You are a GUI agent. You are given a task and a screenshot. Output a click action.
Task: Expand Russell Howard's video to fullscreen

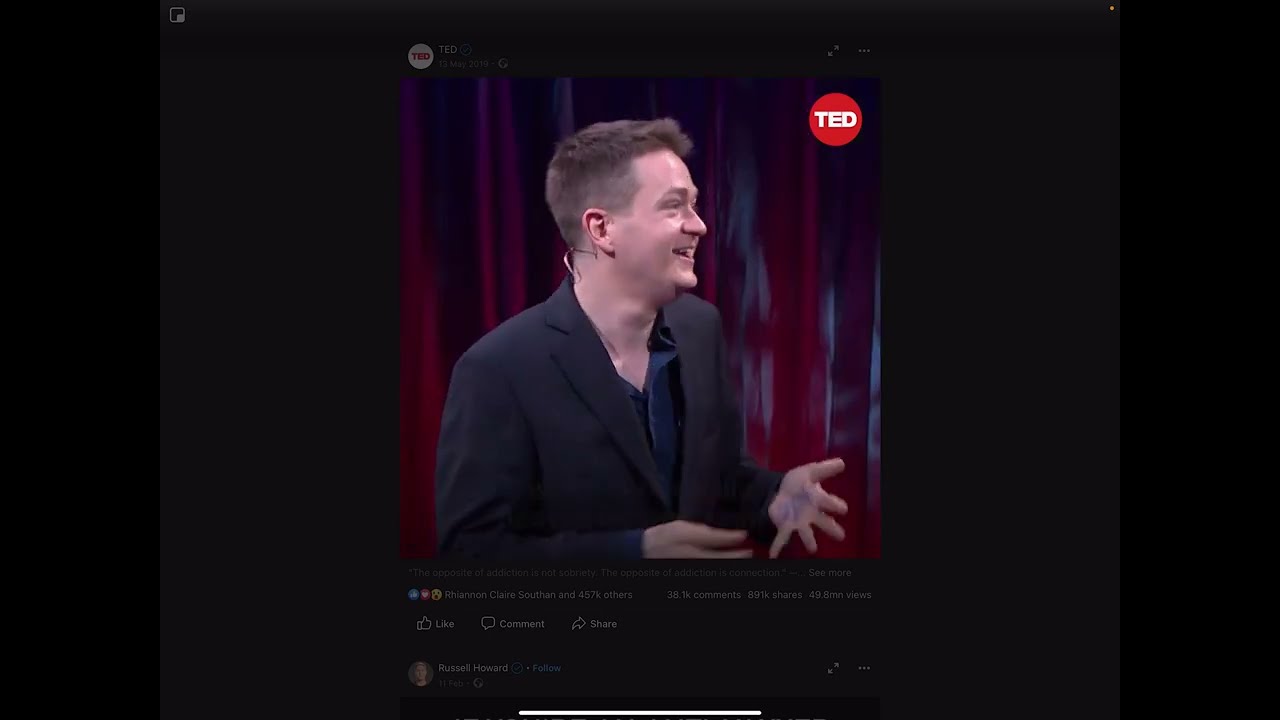pyautogui.click(x=833, y=668)
